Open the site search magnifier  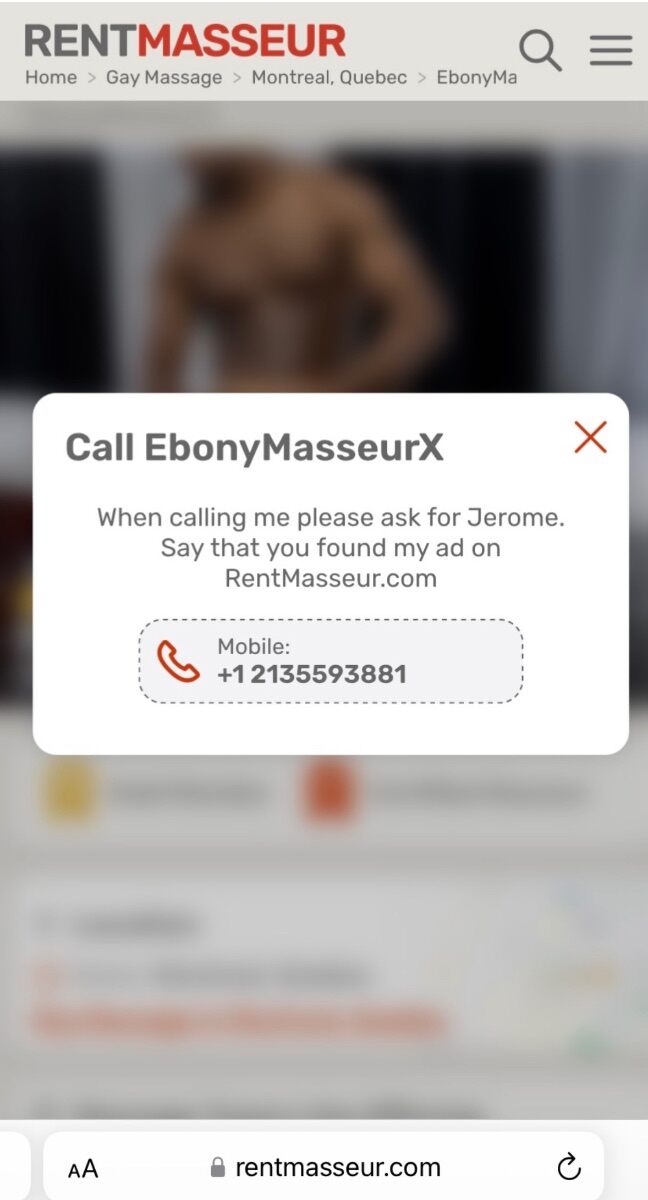[x=540, y=49]
